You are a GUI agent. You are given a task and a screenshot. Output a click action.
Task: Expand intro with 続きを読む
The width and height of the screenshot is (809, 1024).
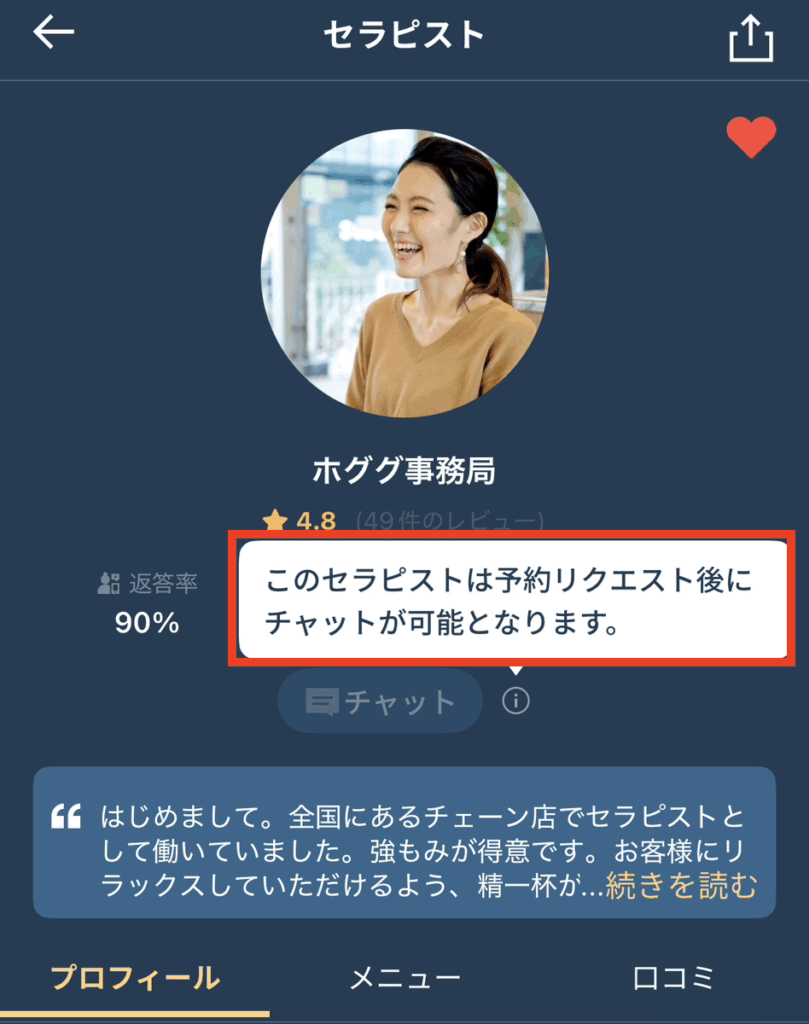pos(682,886)
